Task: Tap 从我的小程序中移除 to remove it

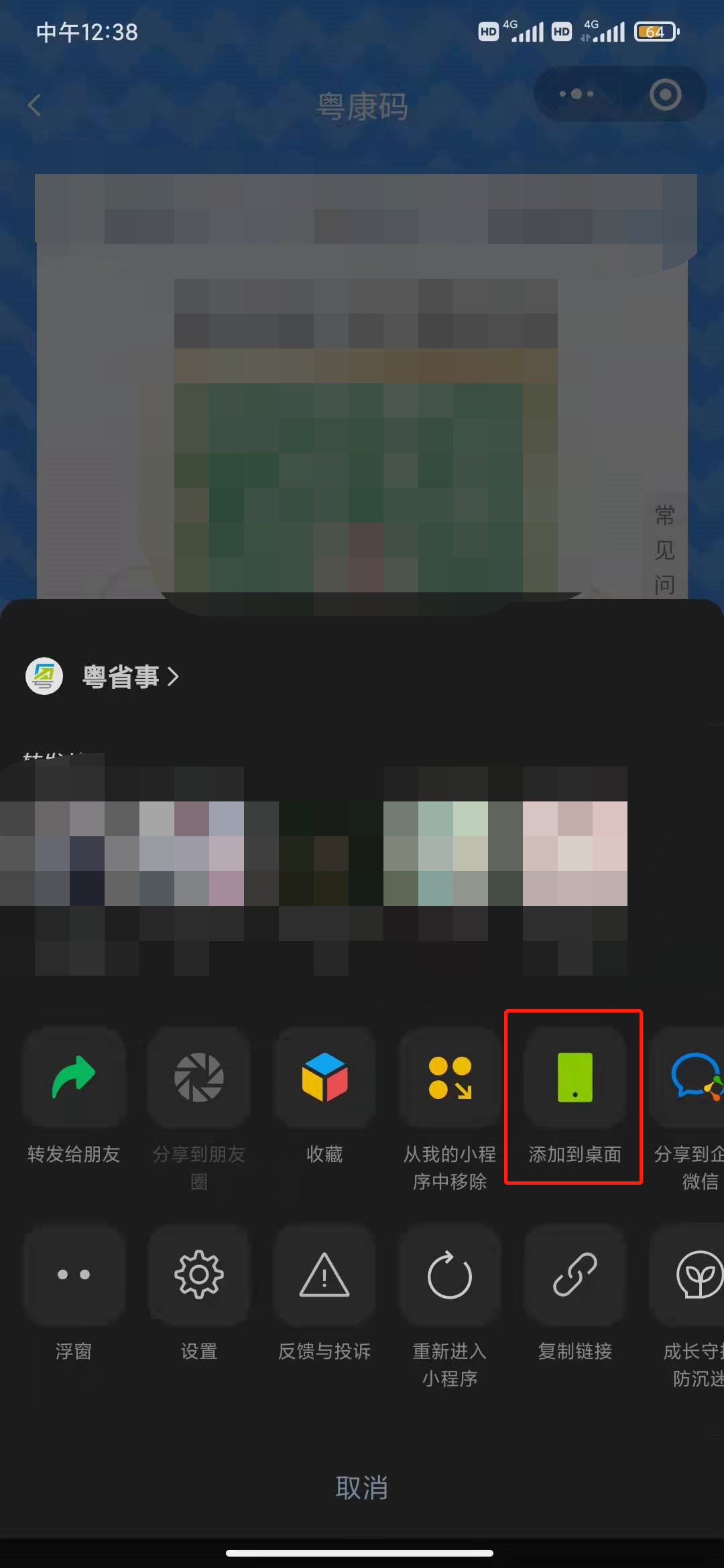Action: click(x=449, y=1078)
